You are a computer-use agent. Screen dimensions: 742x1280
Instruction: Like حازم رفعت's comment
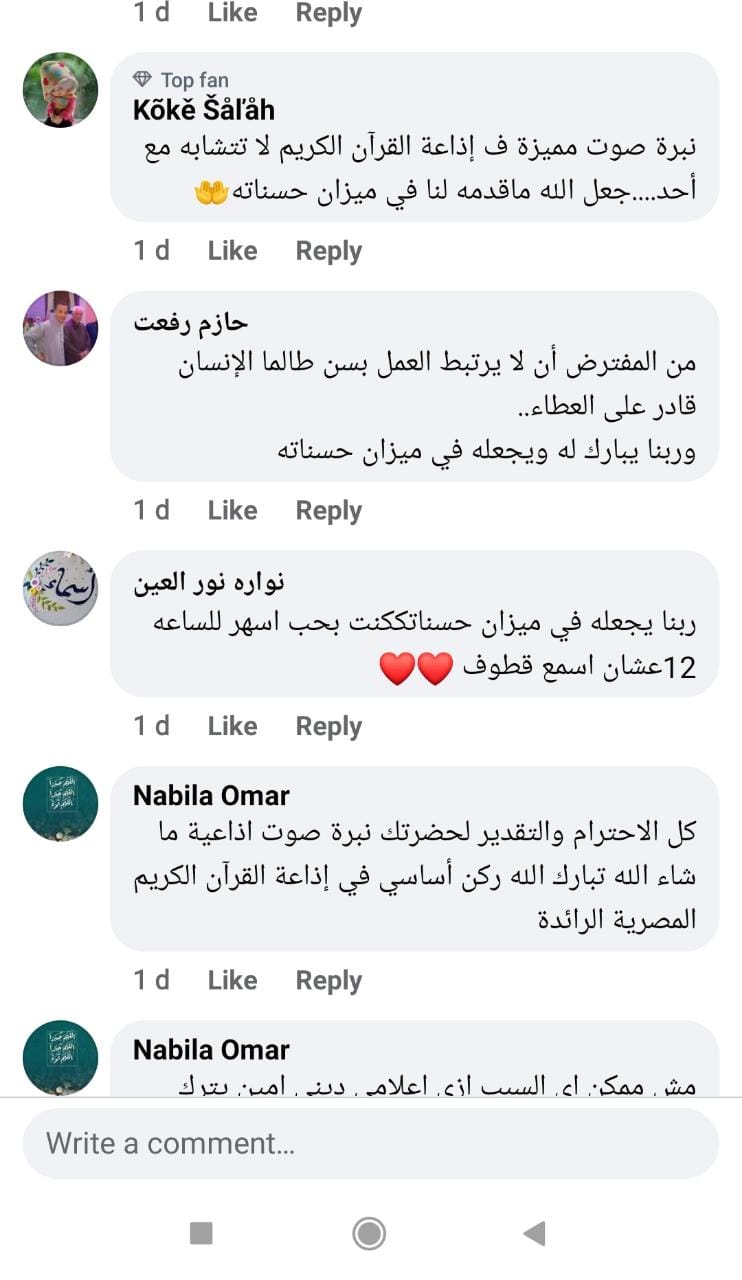(232, 510)
